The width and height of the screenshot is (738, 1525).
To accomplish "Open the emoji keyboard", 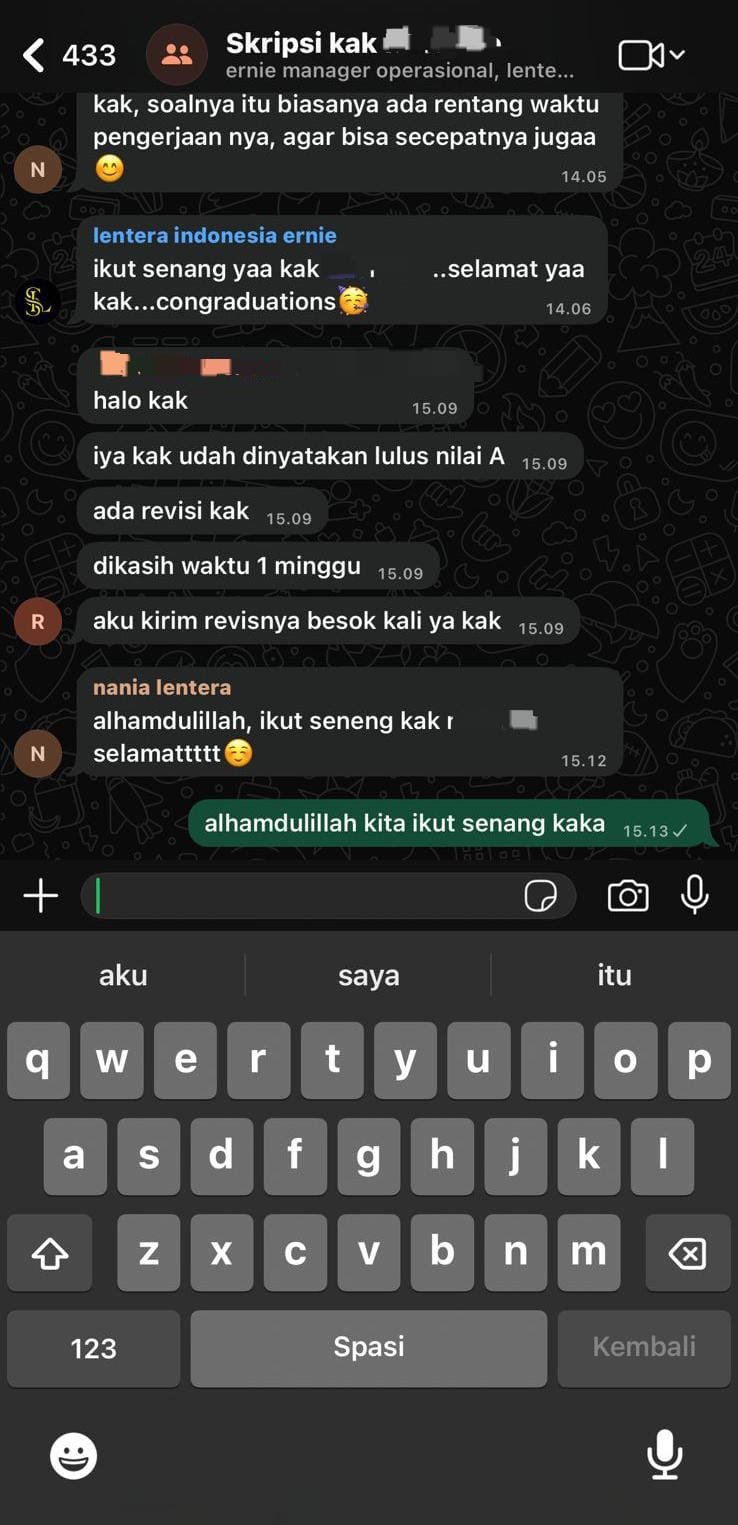I will point(74,1455).
